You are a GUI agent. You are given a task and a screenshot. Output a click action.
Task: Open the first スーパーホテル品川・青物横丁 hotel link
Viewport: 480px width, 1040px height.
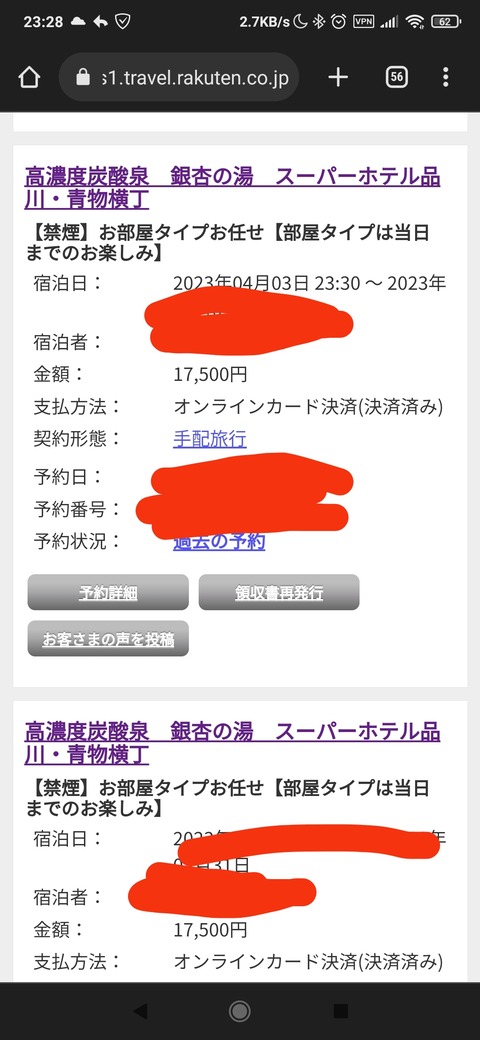[233, 188]
